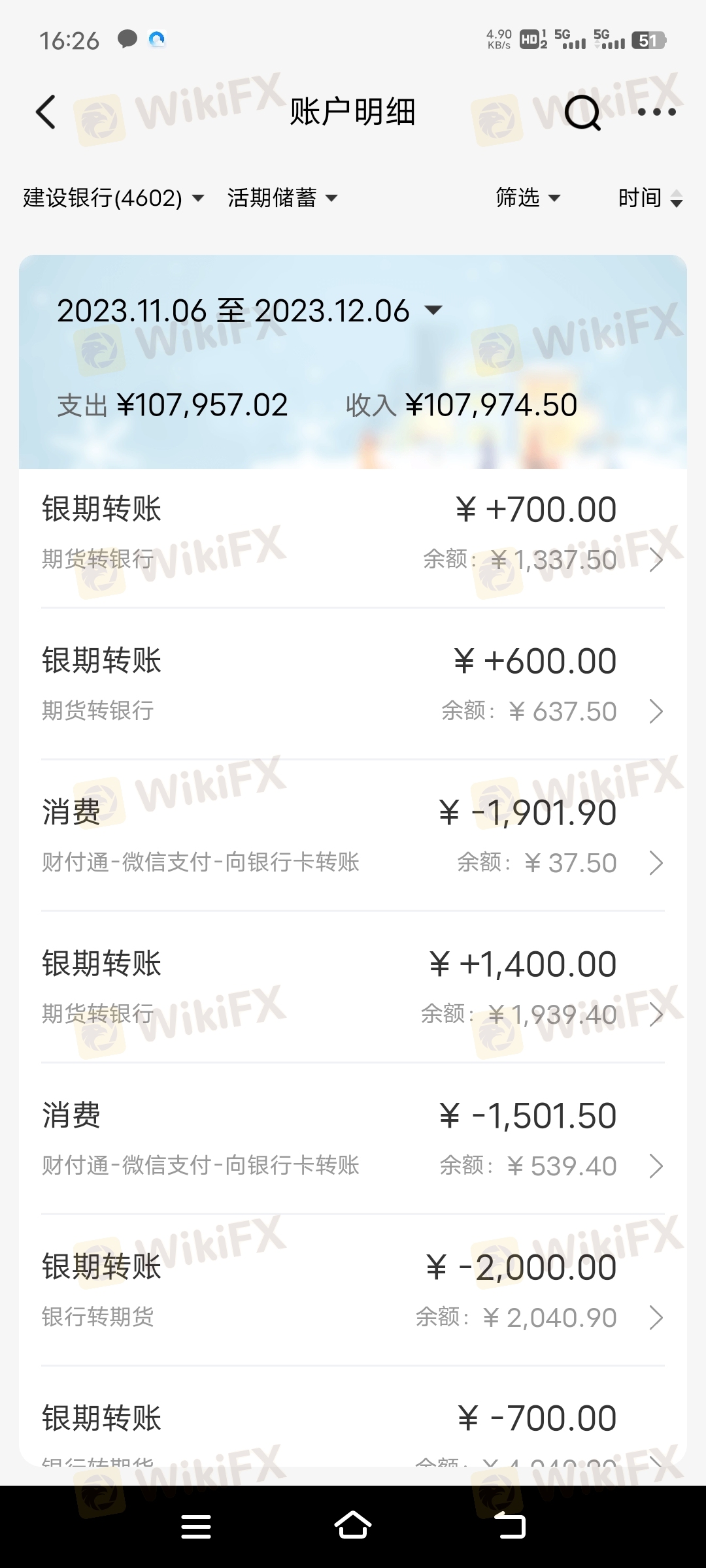This screenshot has width=706, height=1568.
Task: Tap the system home button
Action: click(353, 1526)
